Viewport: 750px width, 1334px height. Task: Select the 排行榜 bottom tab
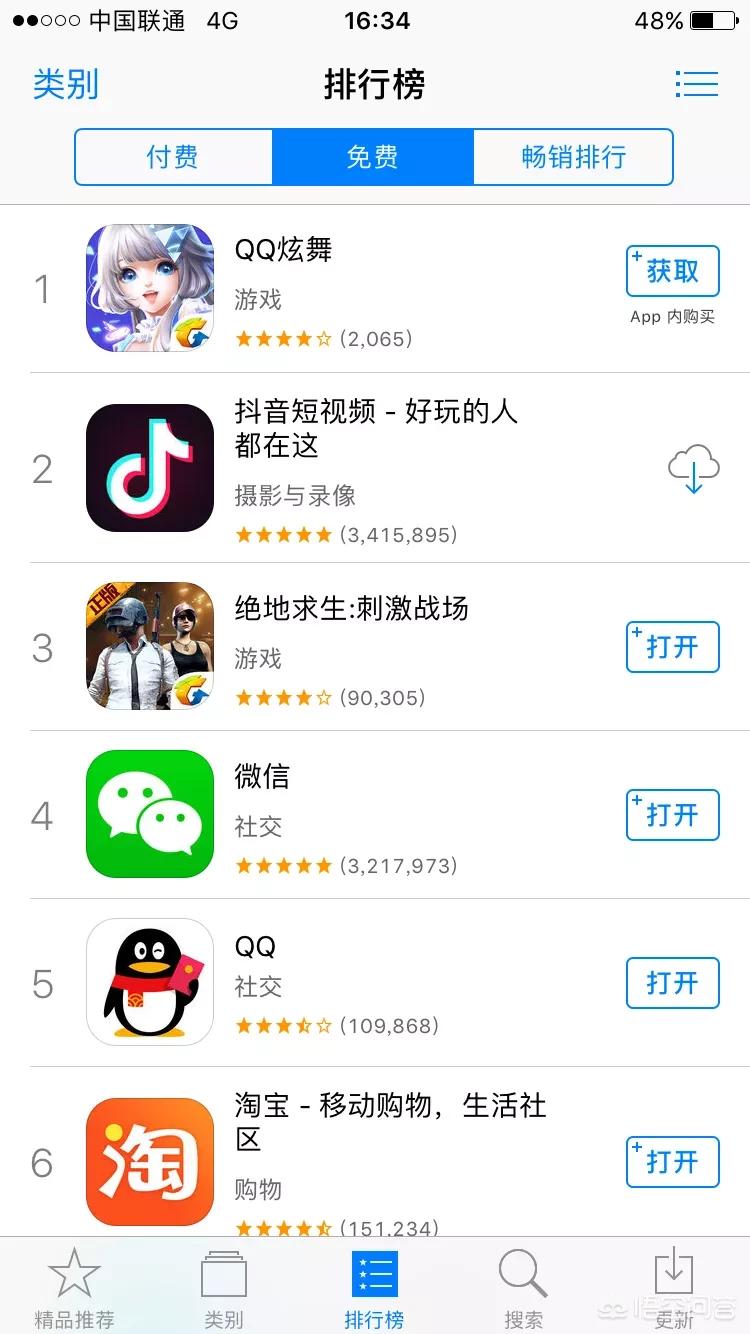click(374, 1289)
